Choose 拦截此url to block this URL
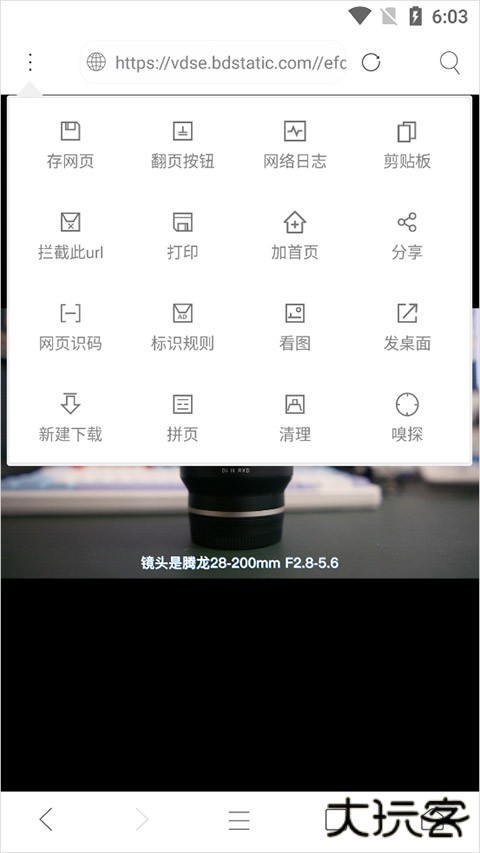The width and height of the screenshot is (480, 853). click(70, 236)
